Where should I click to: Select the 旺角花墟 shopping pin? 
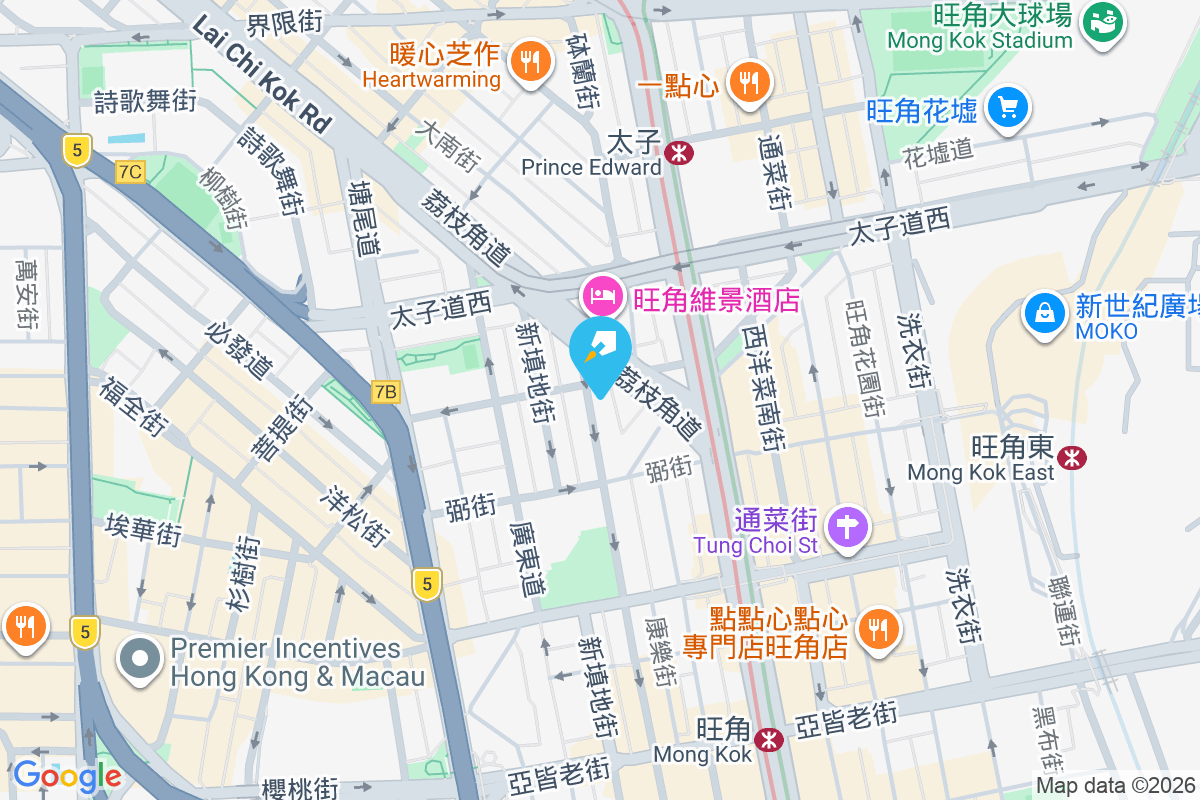pos(1007,107)
